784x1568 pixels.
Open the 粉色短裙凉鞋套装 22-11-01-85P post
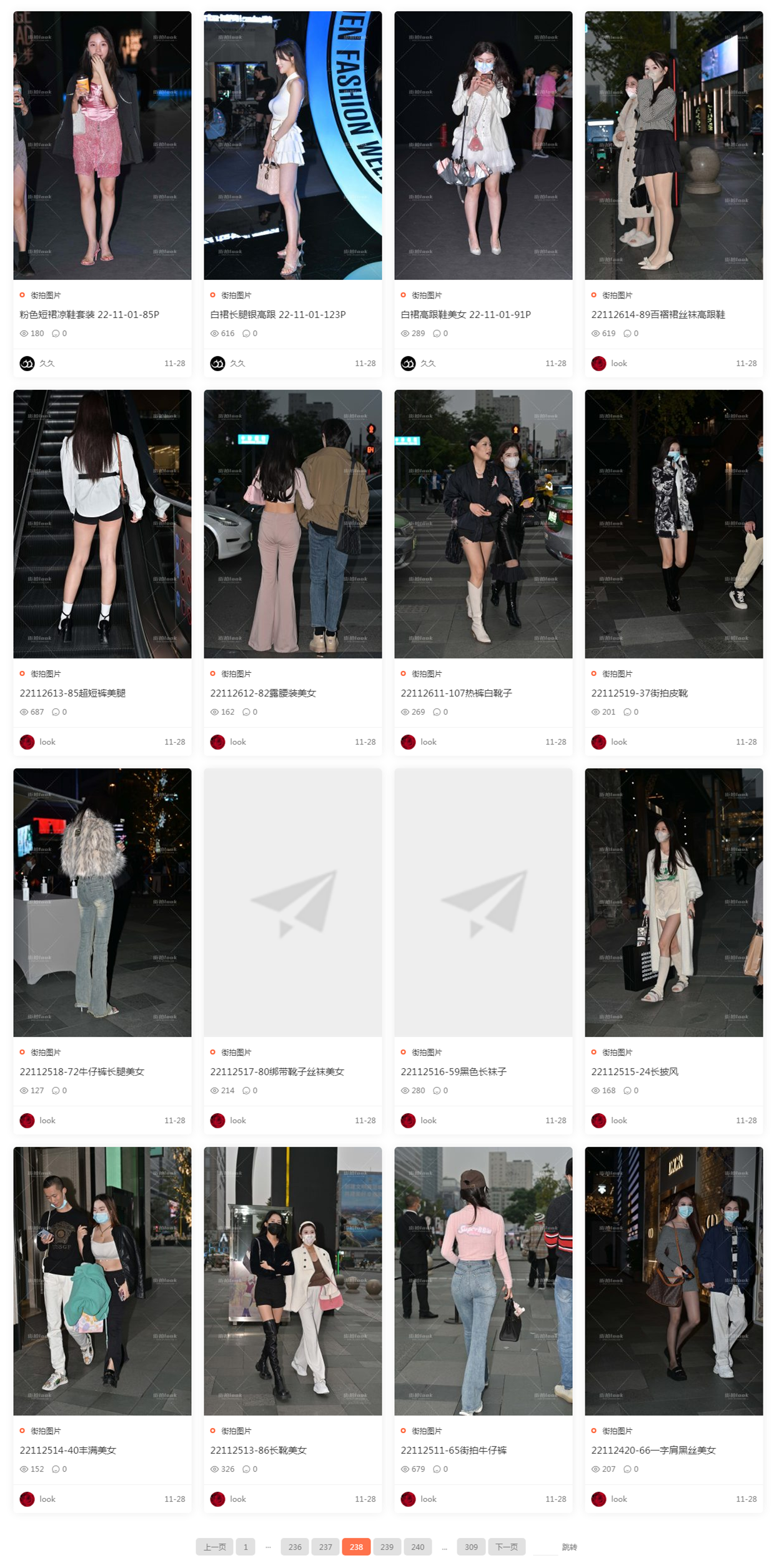click(89, 314)
